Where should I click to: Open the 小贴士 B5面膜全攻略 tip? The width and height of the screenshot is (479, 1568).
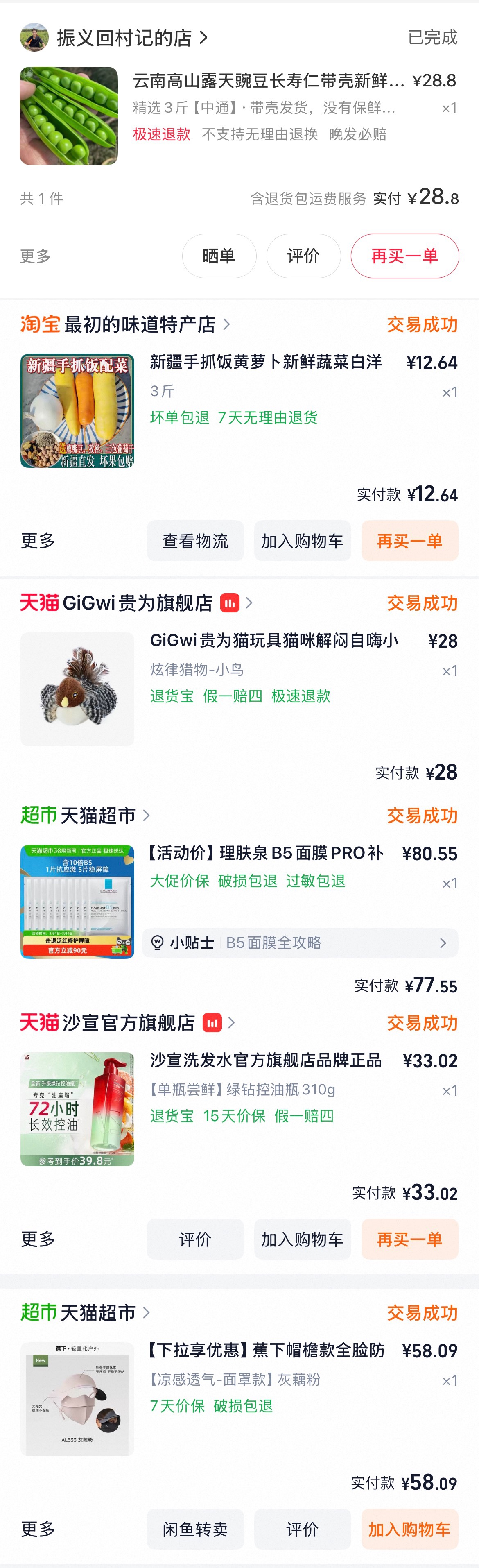coord(300,943)
